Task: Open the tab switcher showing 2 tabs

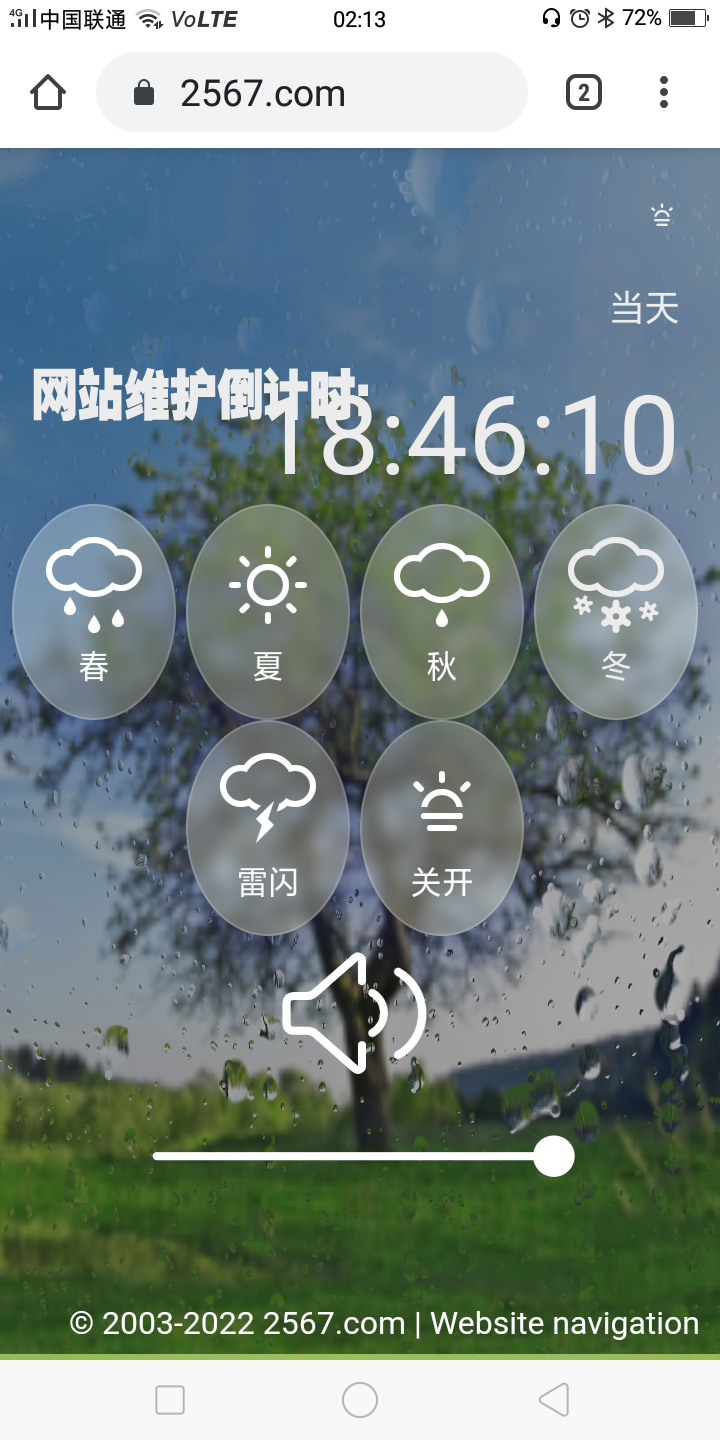Action: (x=582, y=91)
